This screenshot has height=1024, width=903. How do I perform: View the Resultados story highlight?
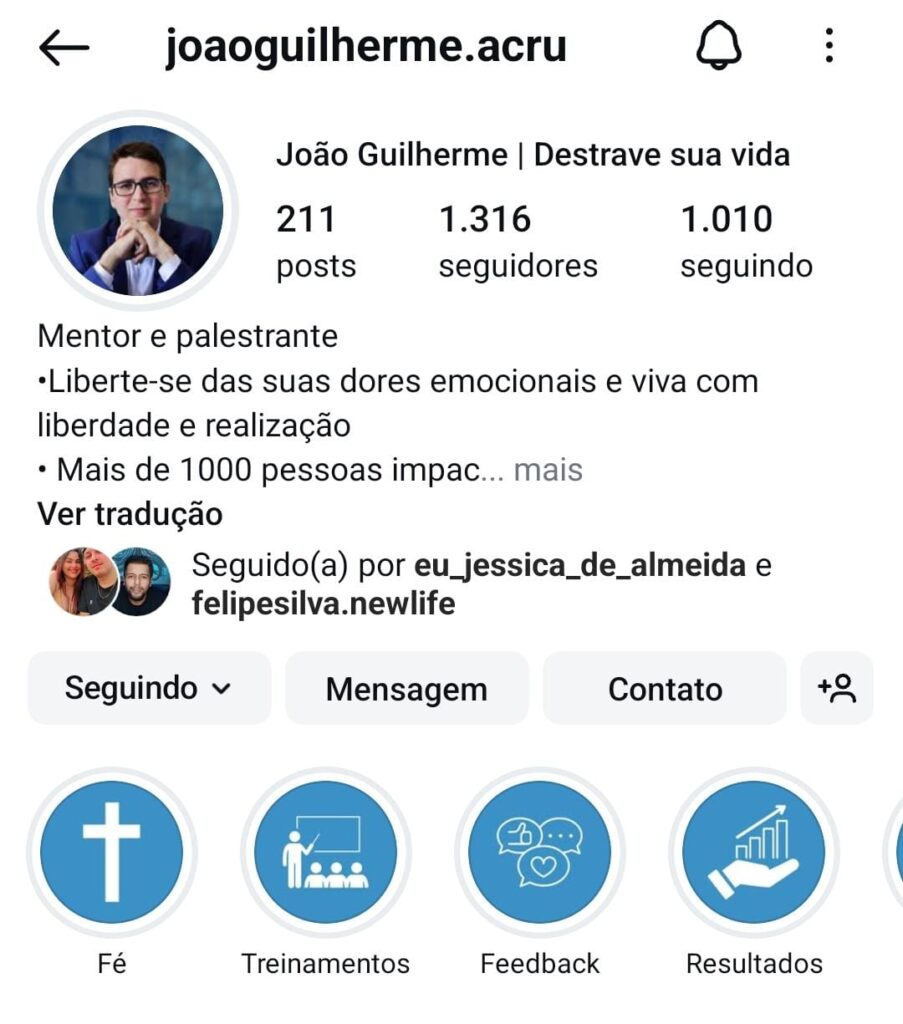754,853
